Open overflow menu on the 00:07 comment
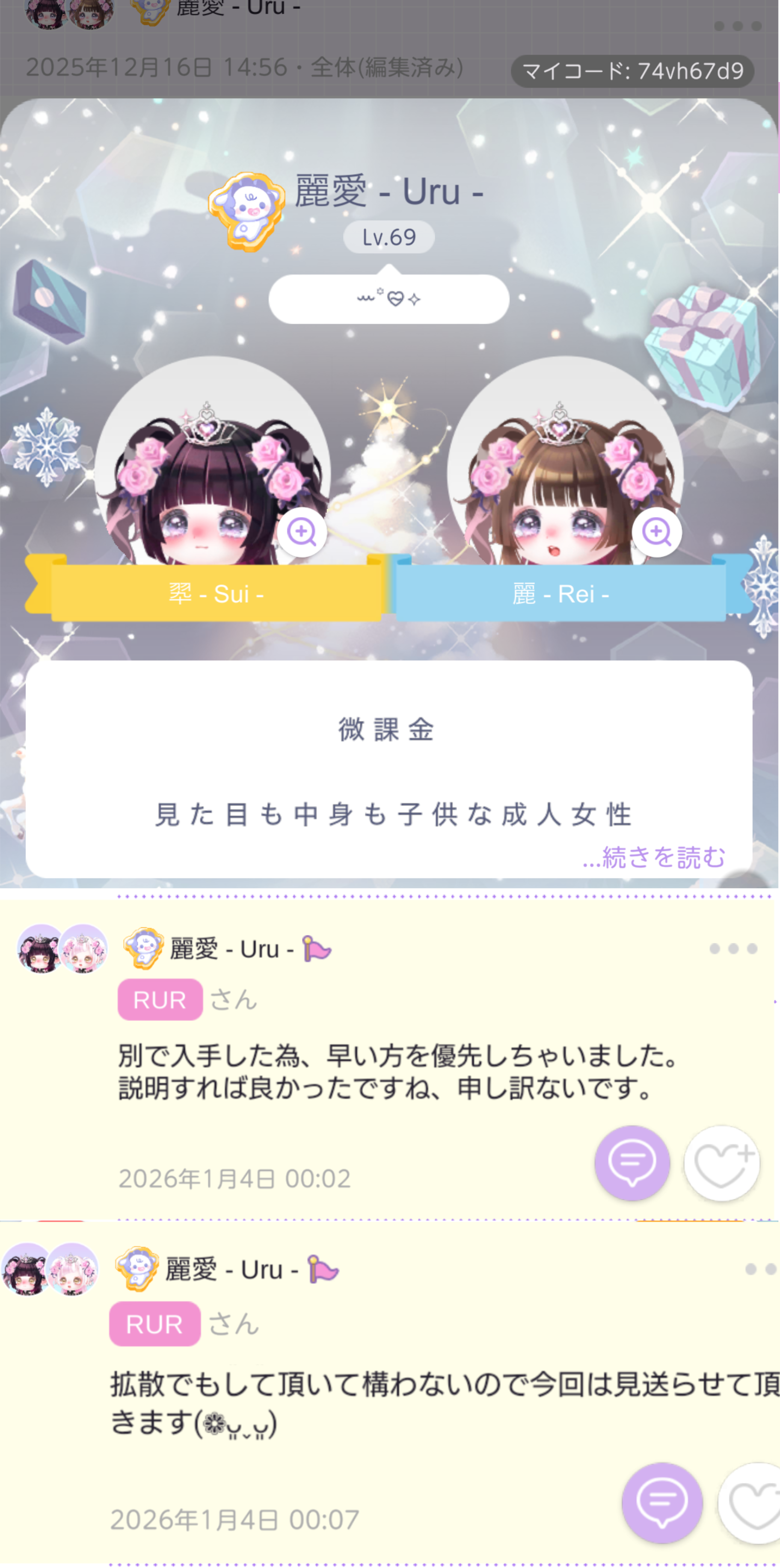The height and width of the screenshot is (1568, 780). click(760, 1269)
